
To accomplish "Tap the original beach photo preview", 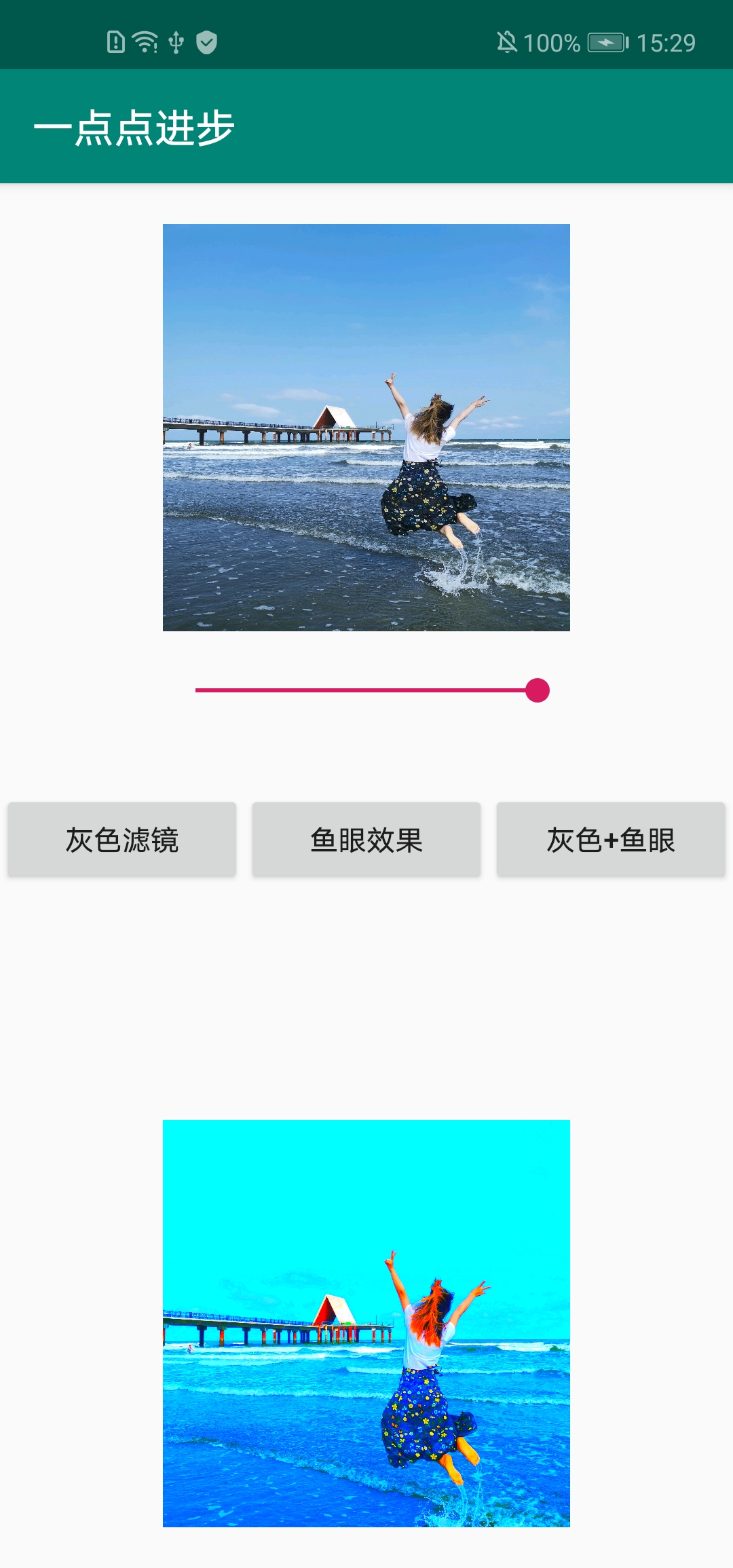I will coord(366,428).
